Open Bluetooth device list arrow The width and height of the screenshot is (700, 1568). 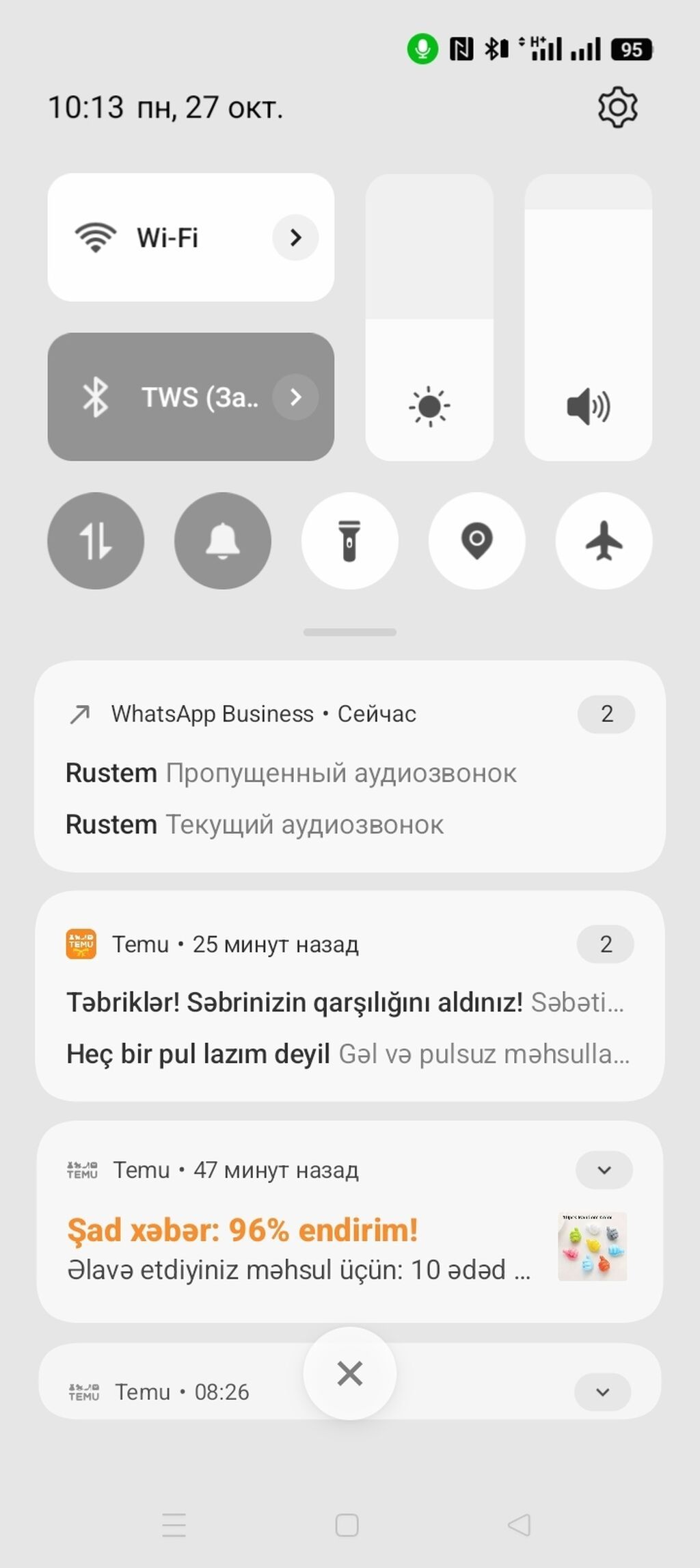coord(295,397)
